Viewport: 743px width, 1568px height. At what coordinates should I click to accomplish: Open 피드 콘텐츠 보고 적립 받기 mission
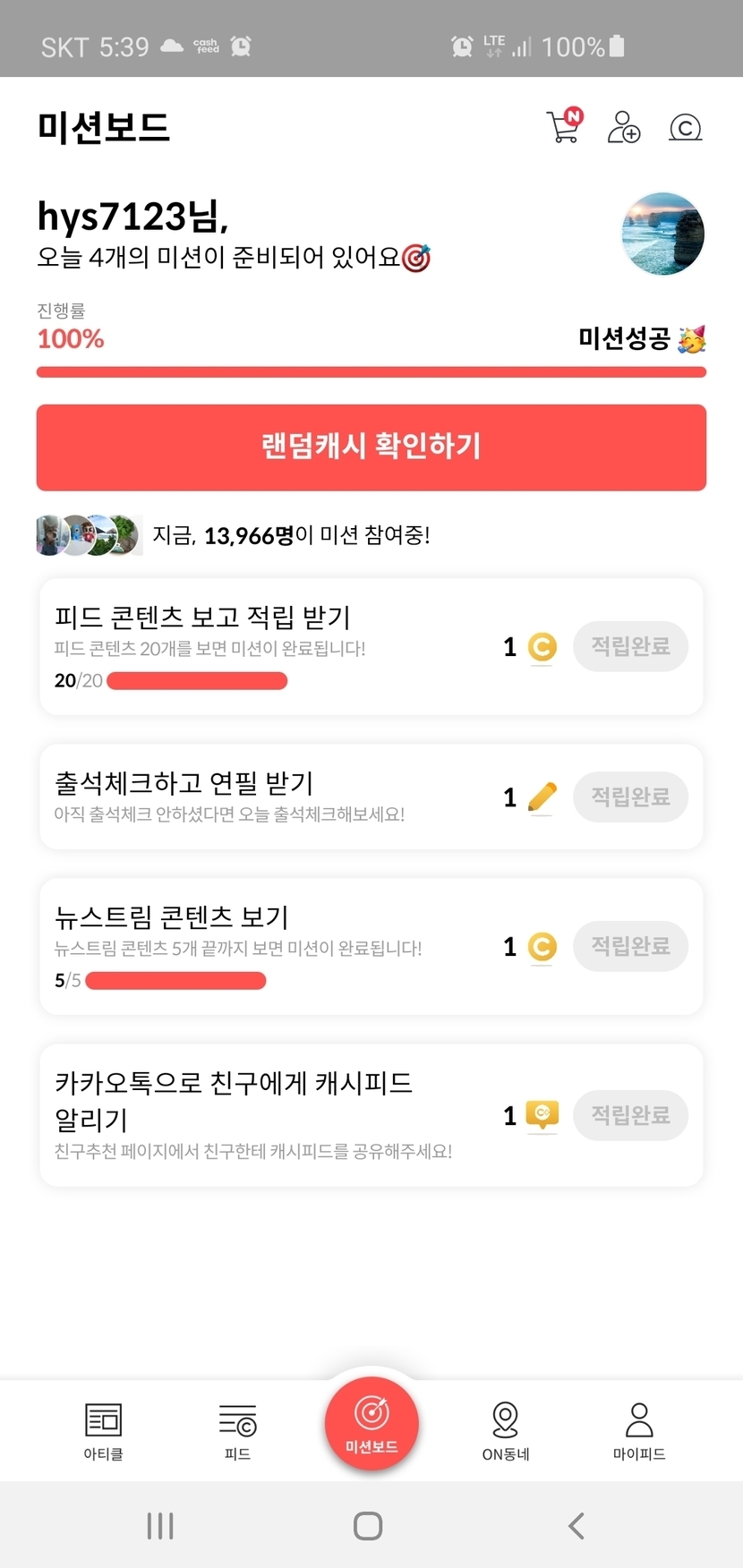pos(269,645)
